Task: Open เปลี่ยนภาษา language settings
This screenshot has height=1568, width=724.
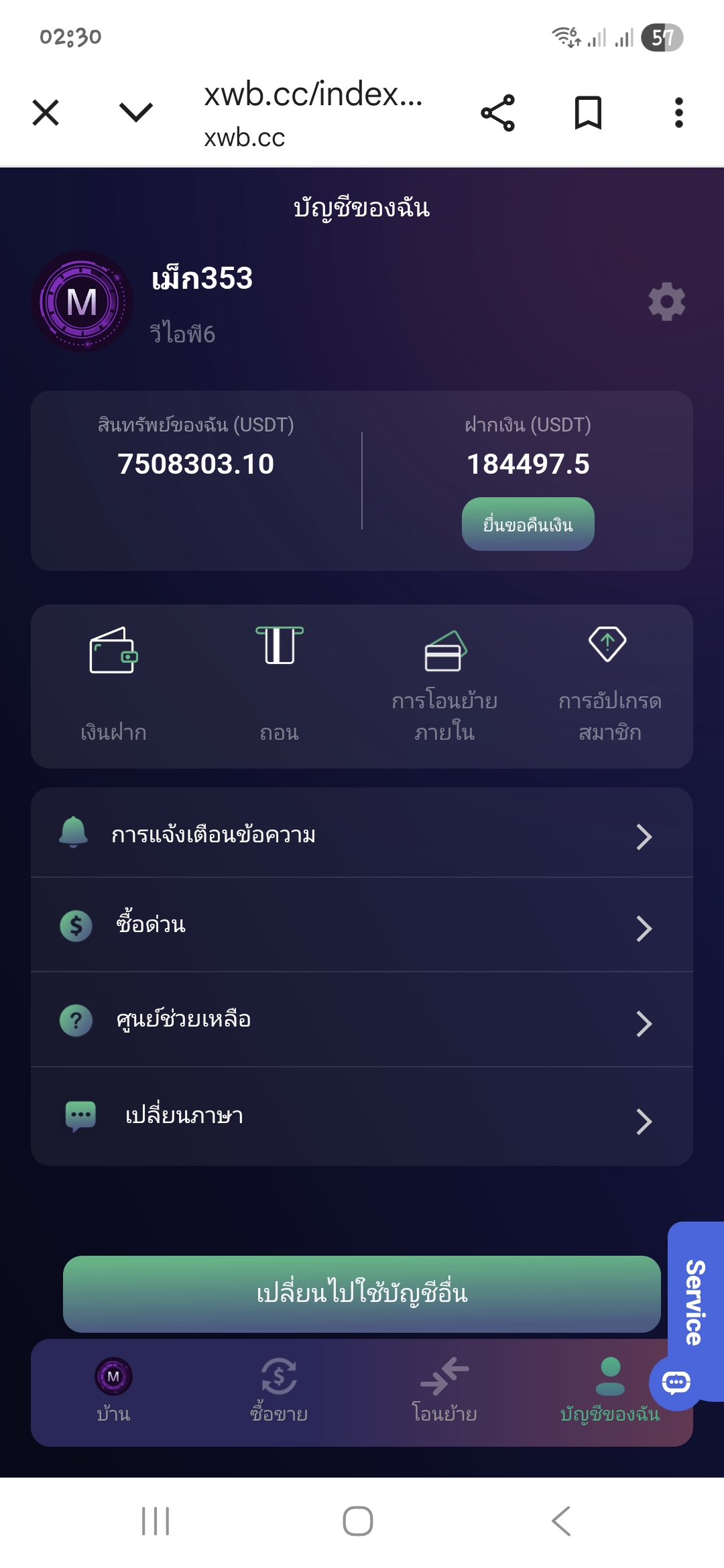Action: click(362, 1117)
